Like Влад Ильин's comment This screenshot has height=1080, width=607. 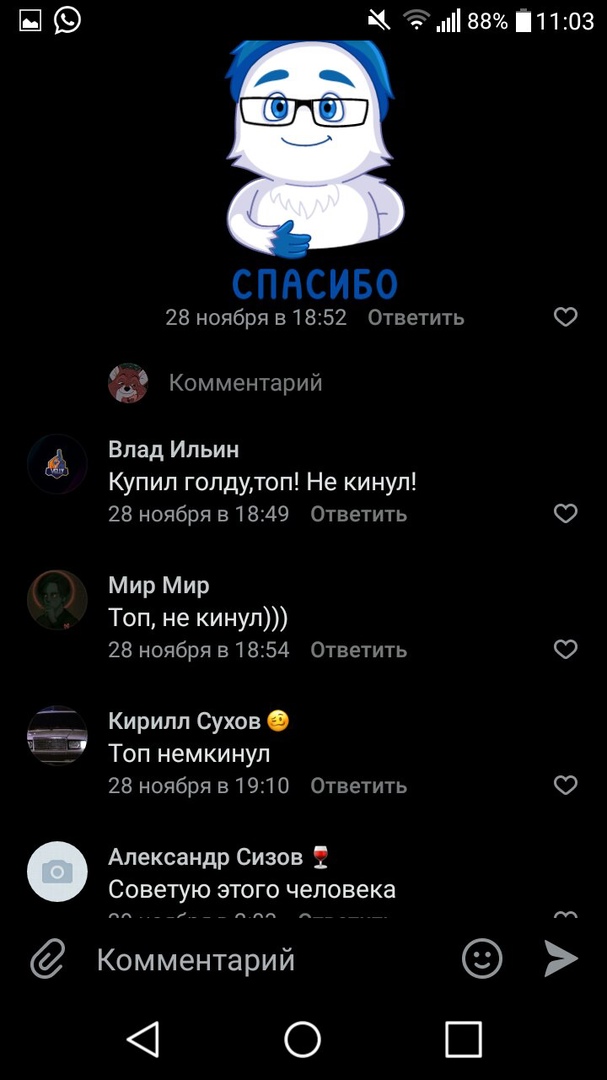click(x=565, y=513)
